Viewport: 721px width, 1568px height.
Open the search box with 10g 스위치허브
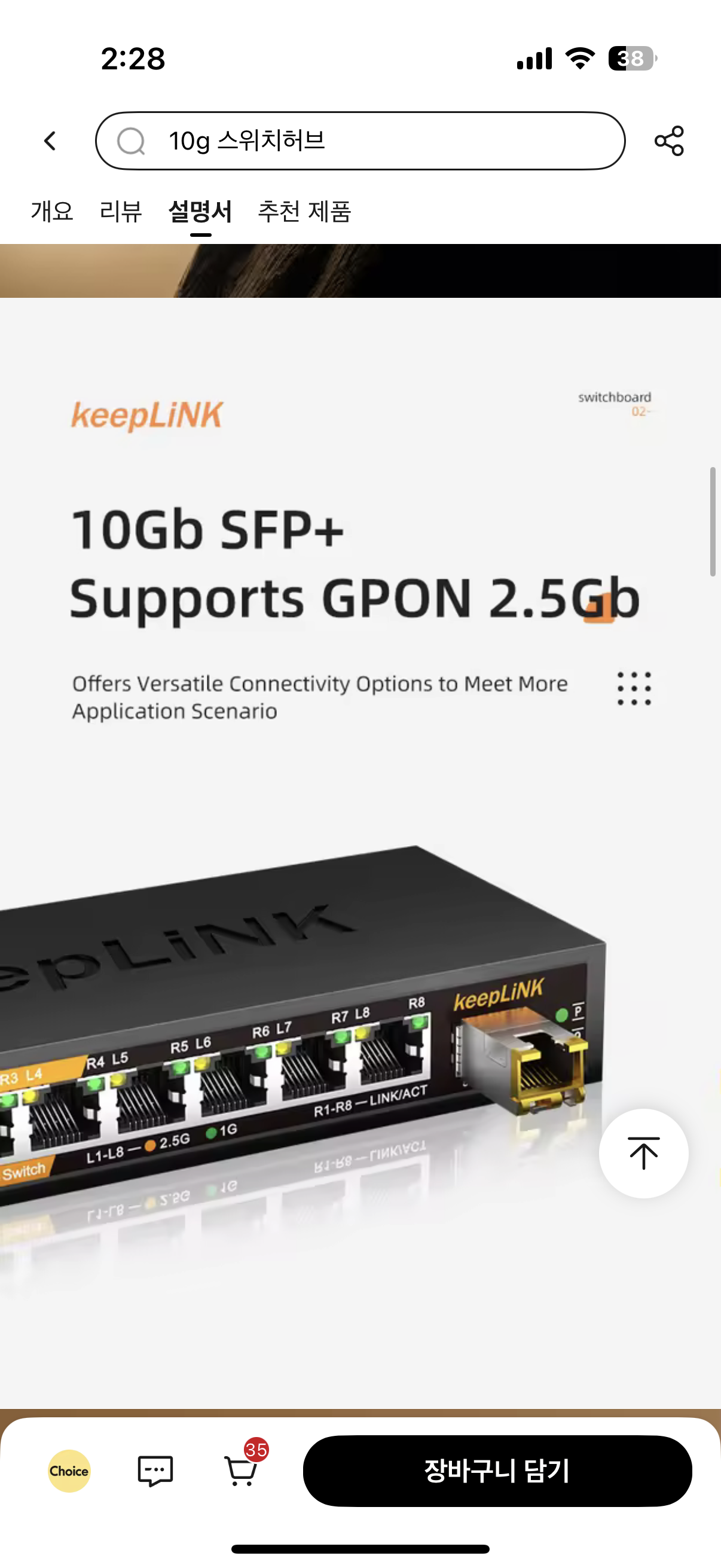pos(359,141)
